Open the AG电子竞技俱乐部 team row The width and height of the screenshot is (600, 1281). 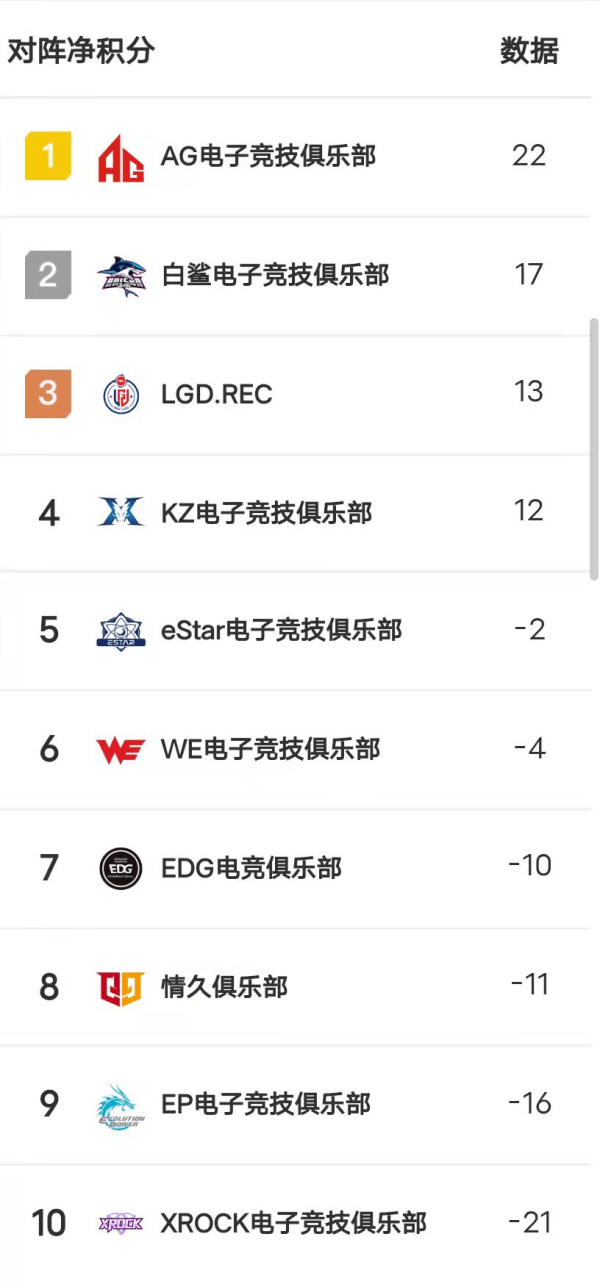click(296, 157)
